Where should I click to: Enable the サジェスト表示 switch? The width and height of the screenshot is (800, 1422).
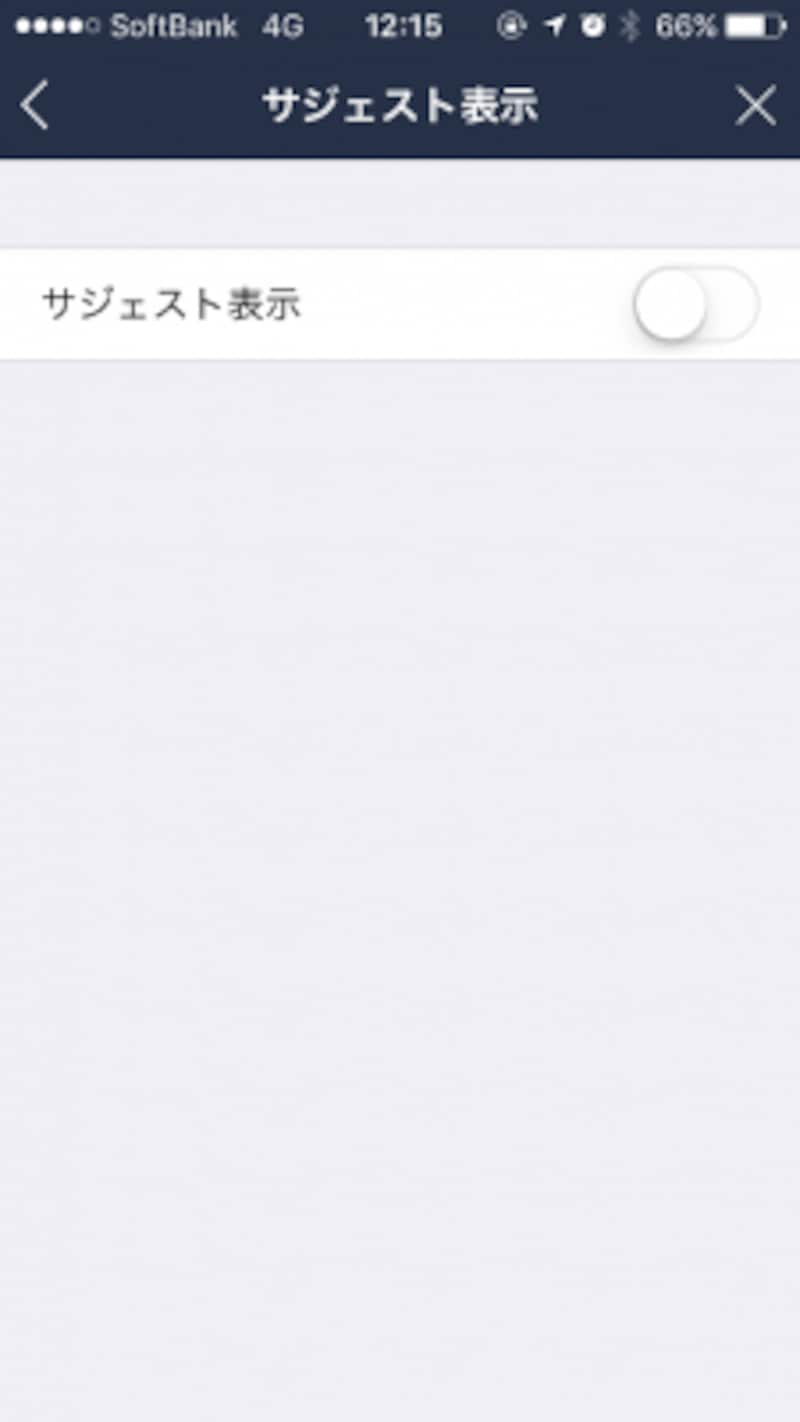[696, 304]
